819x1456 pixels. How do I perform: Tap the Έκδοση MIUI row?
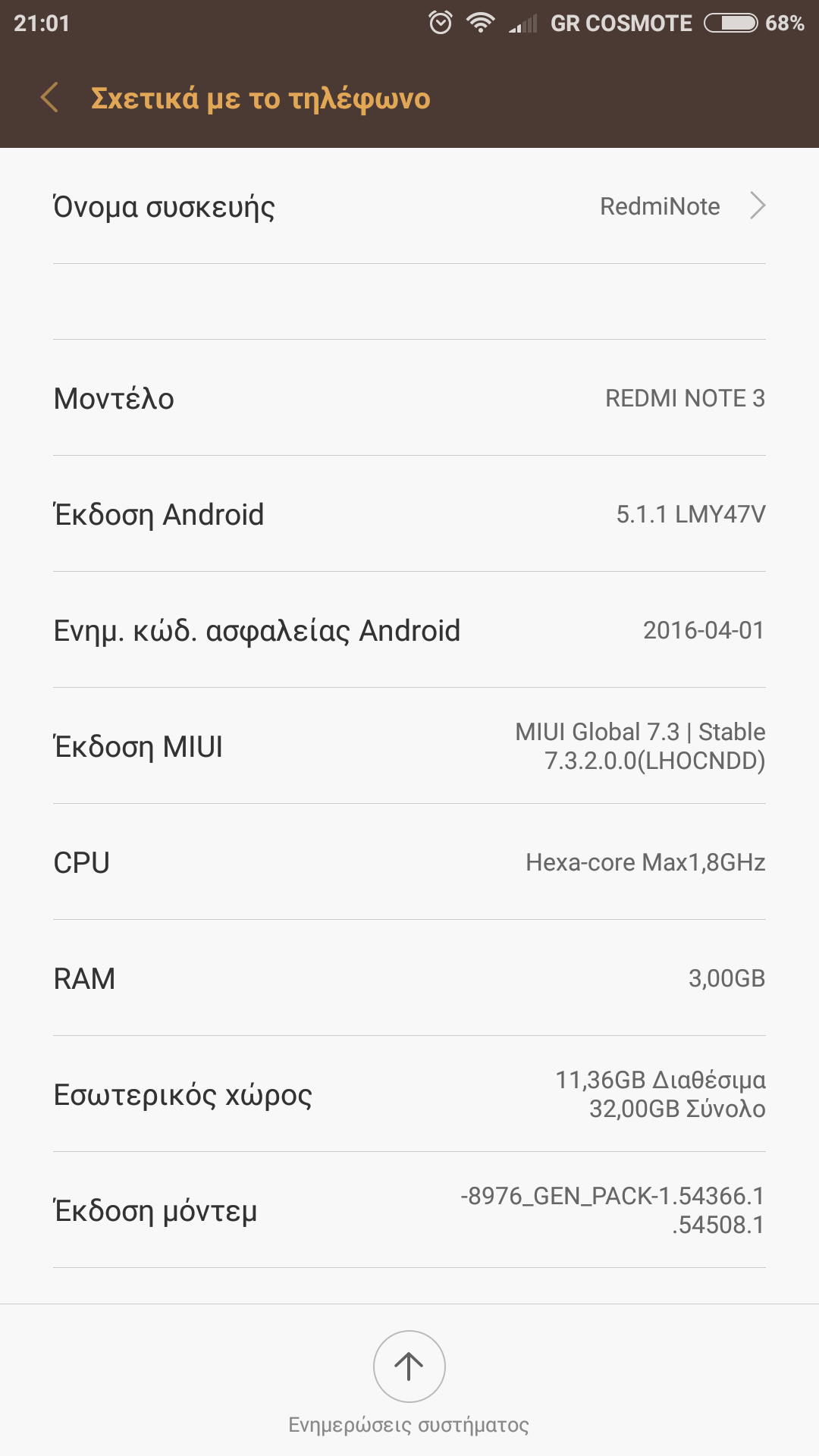[x=409, y=746]
